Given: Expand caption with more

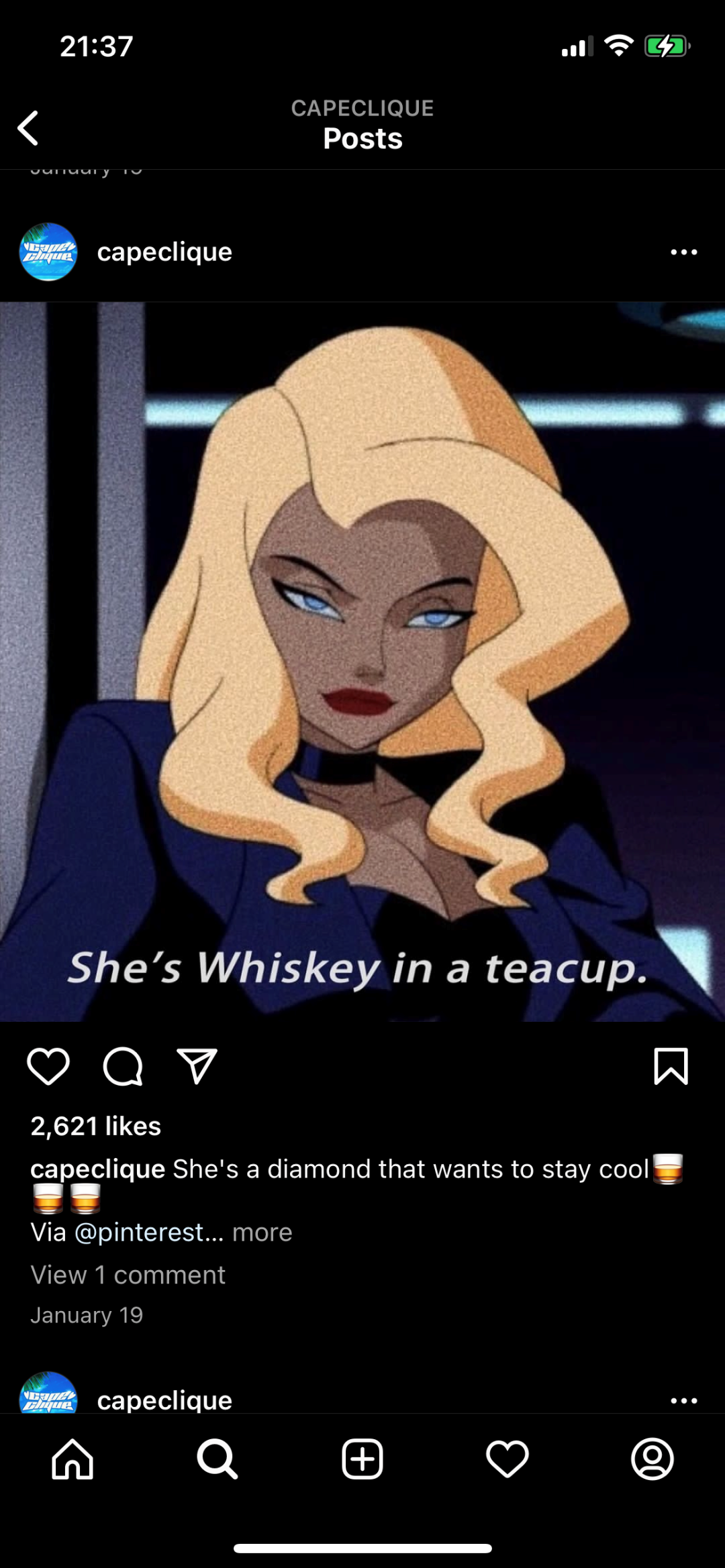Looking at the screenshot, I should point(262,1233).
